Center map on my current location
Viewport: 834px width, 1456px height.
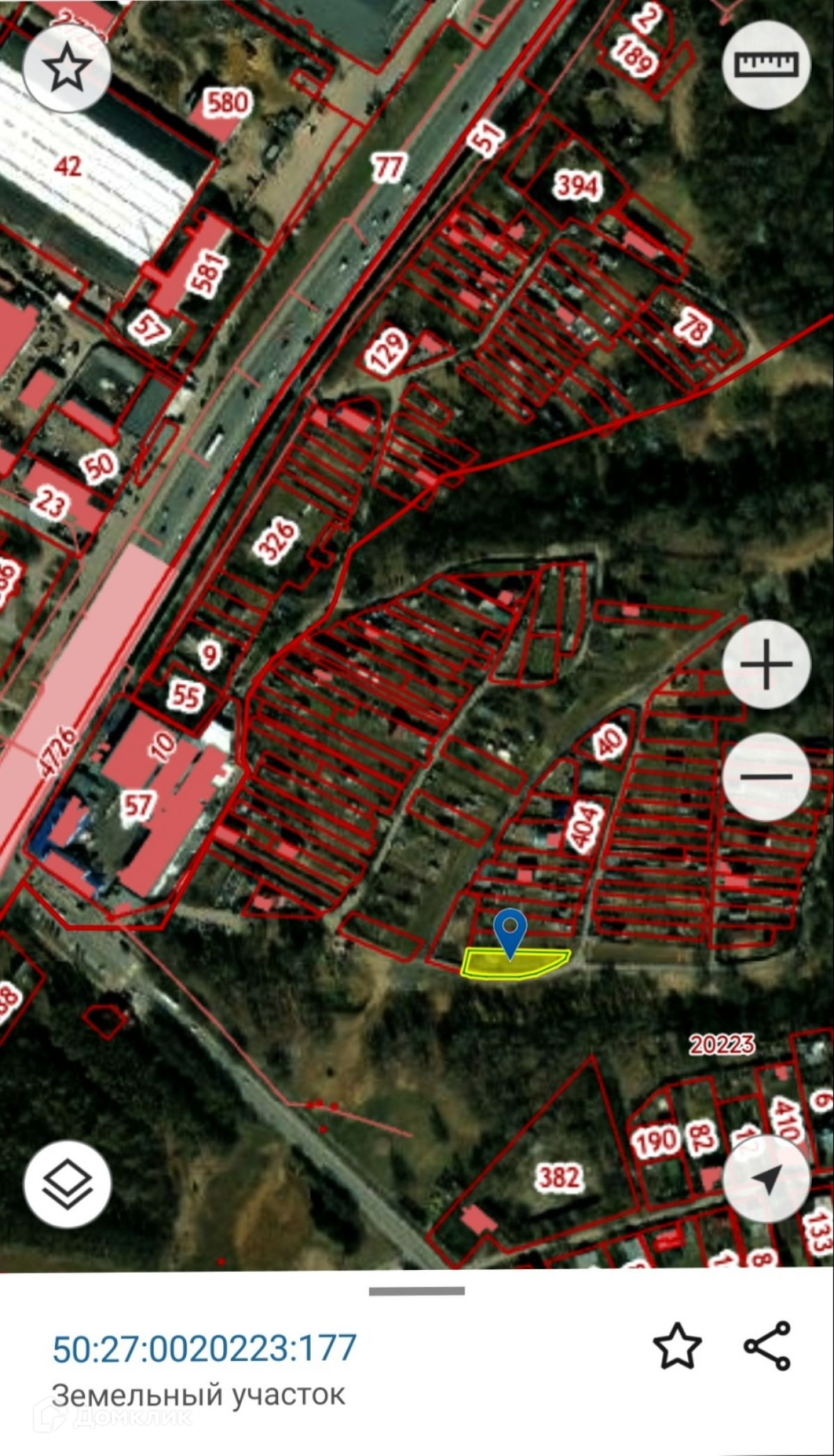(x=767, y=1179)
